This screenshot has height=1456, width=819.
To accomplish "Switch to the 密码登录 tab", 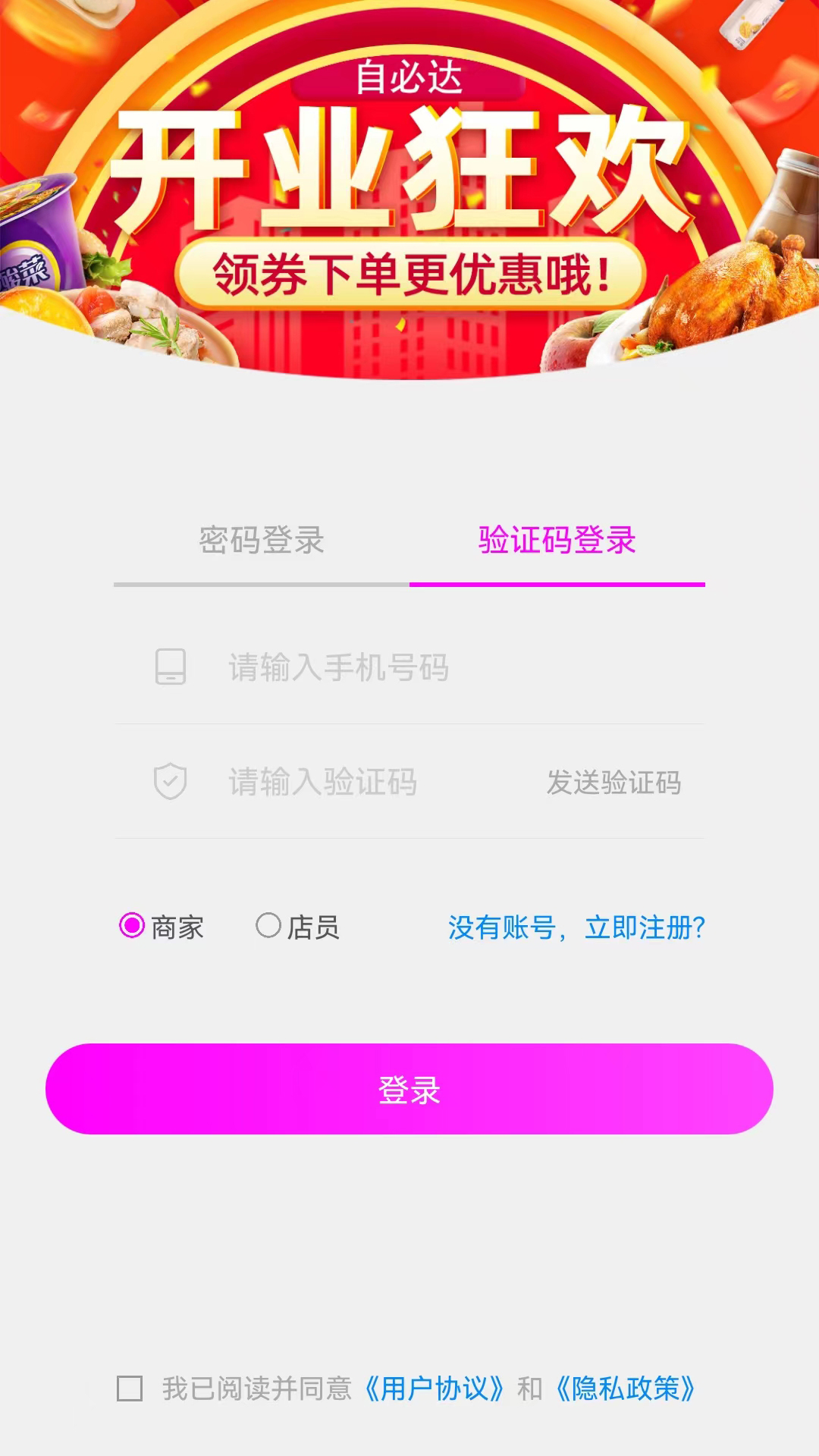I will pos(262,541).
